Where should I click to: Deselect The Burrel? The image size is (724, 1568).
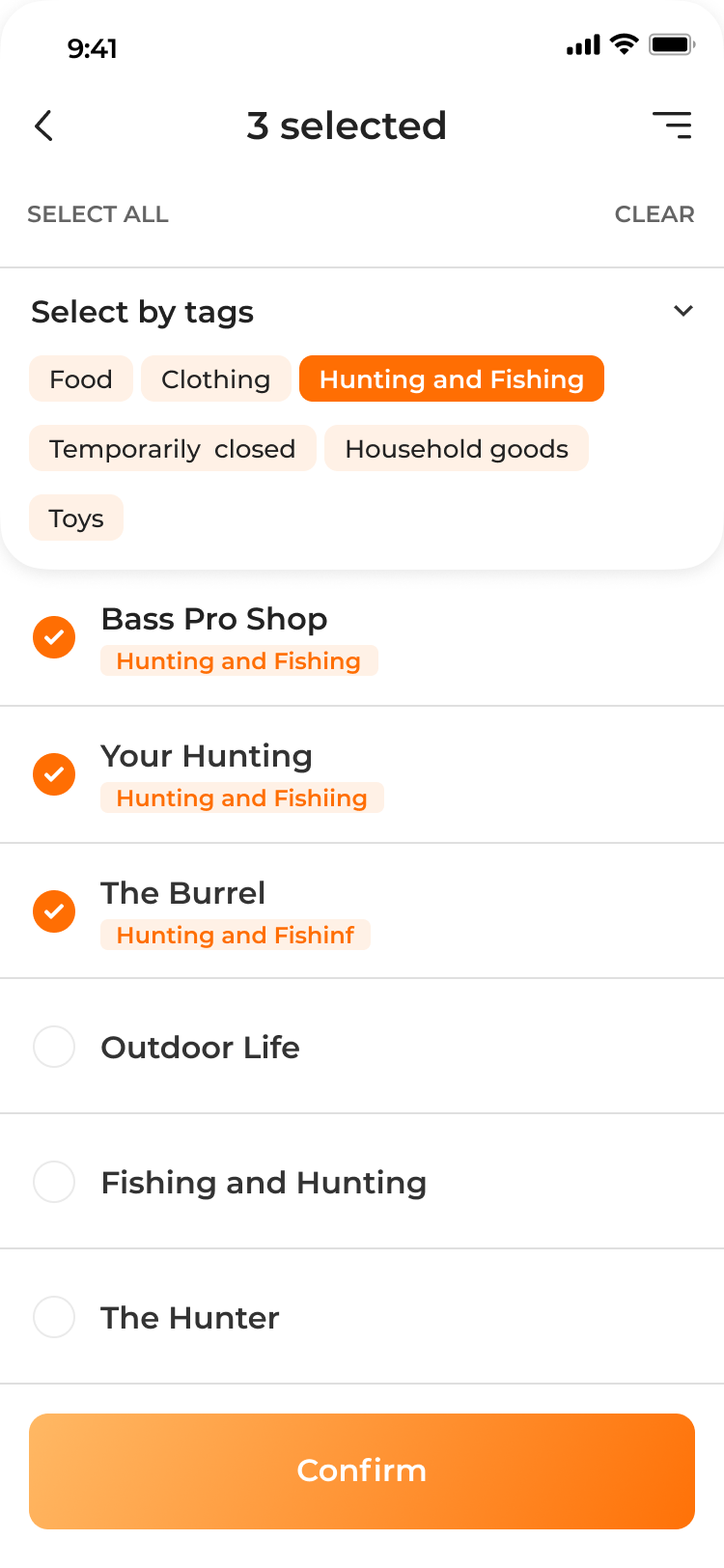(x=54, y=911)
